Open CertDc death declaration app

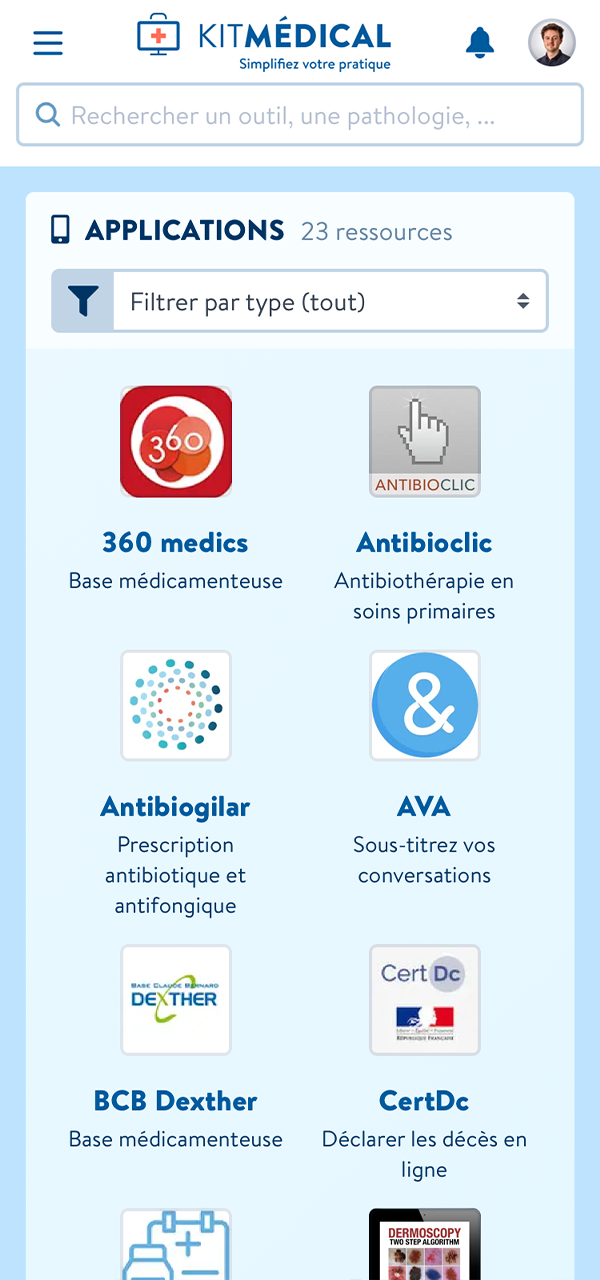coord(425,1000)
